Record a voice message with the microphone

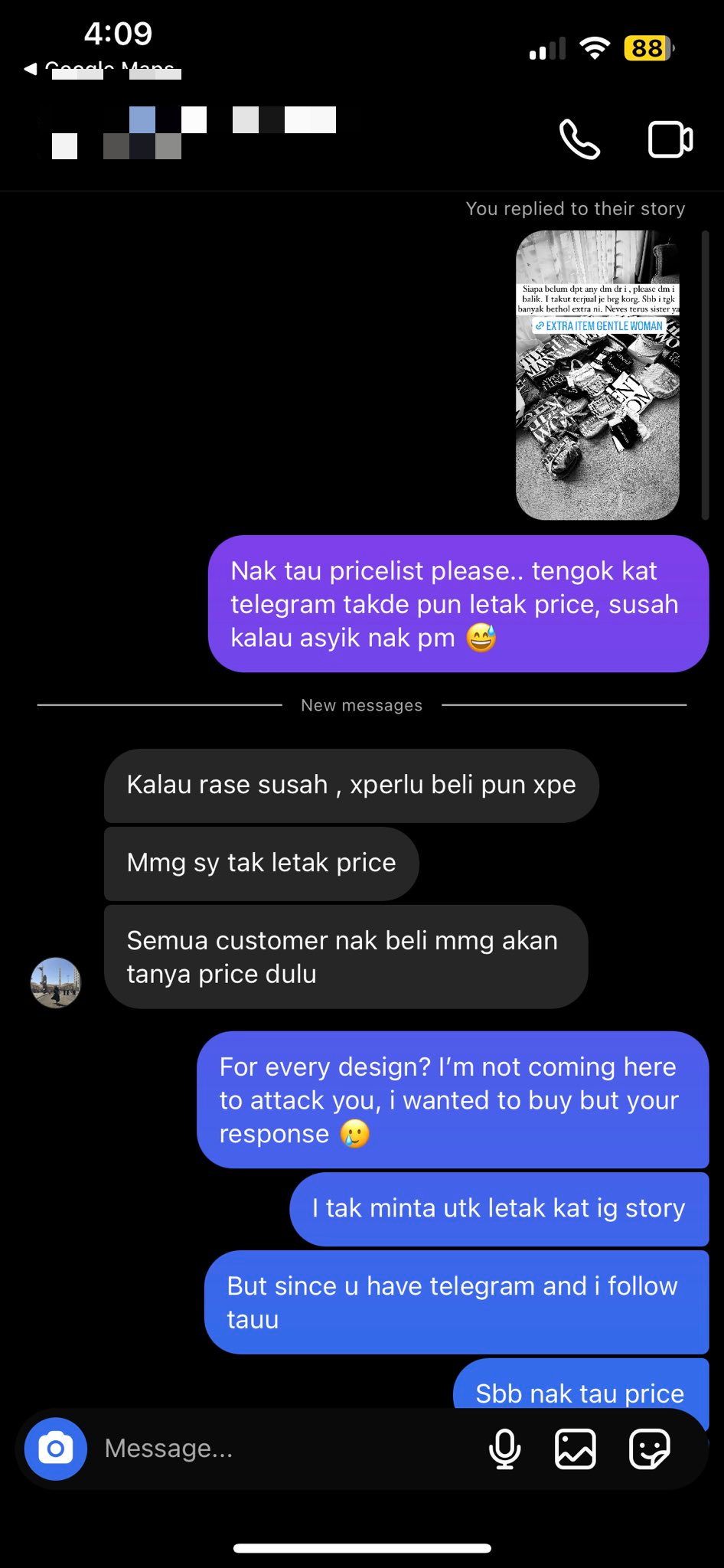click(x=505, y=1449)
